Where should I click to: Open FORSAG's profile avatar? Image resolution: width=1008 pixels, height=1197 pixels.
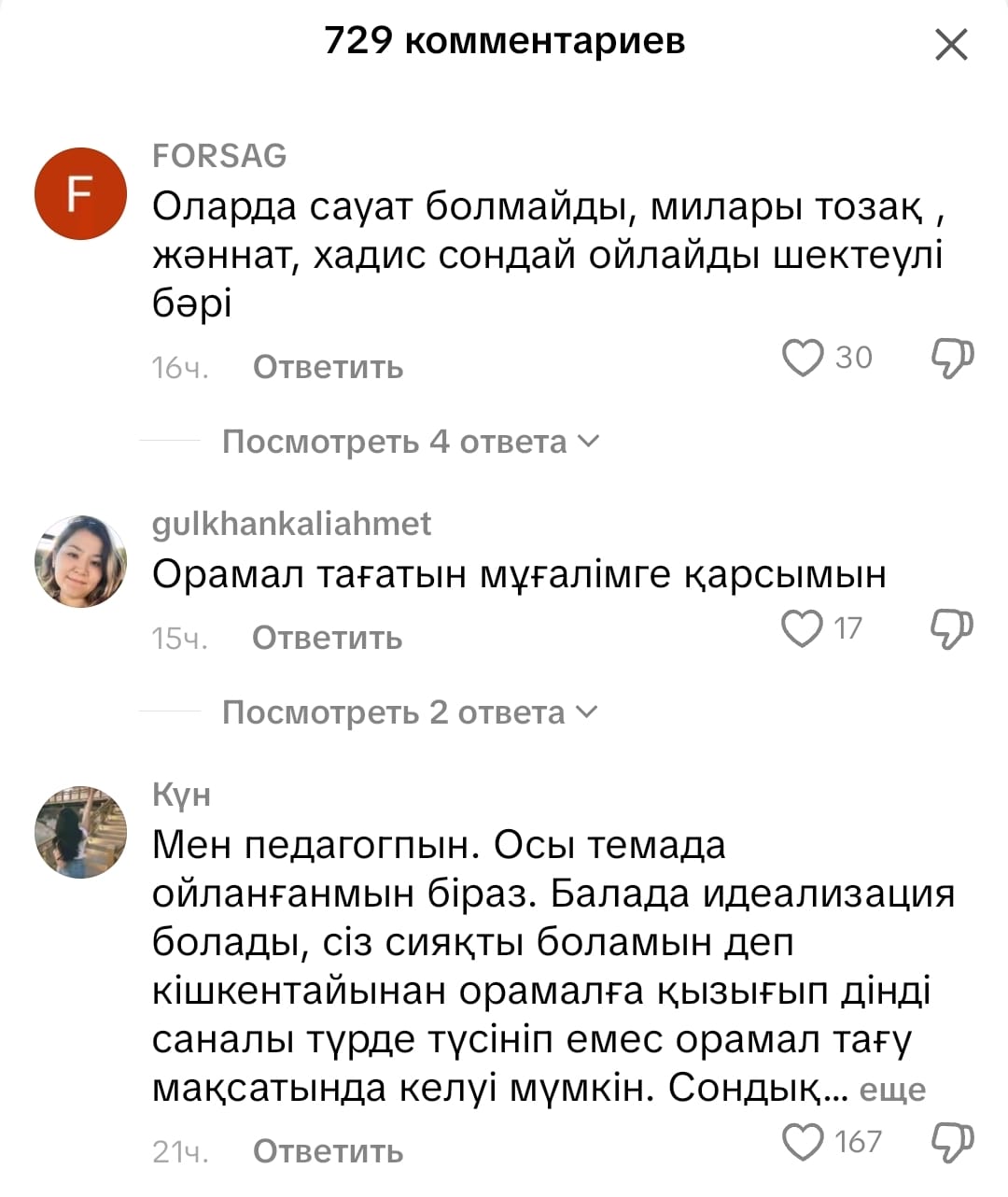point(80,193)
